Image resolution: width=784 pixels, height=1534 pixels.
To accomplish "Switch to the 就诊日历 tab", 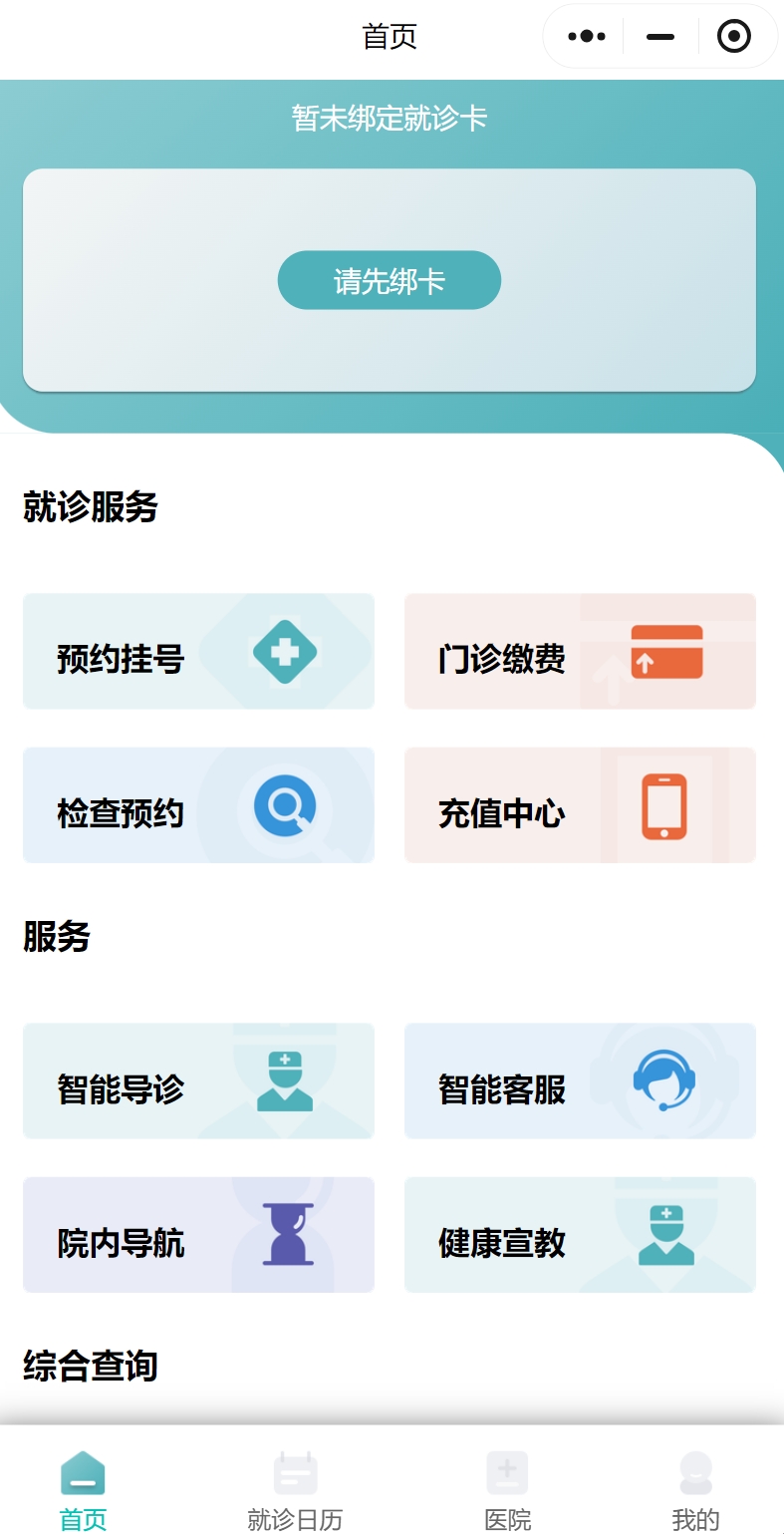I will click(x=295, y=1489).
